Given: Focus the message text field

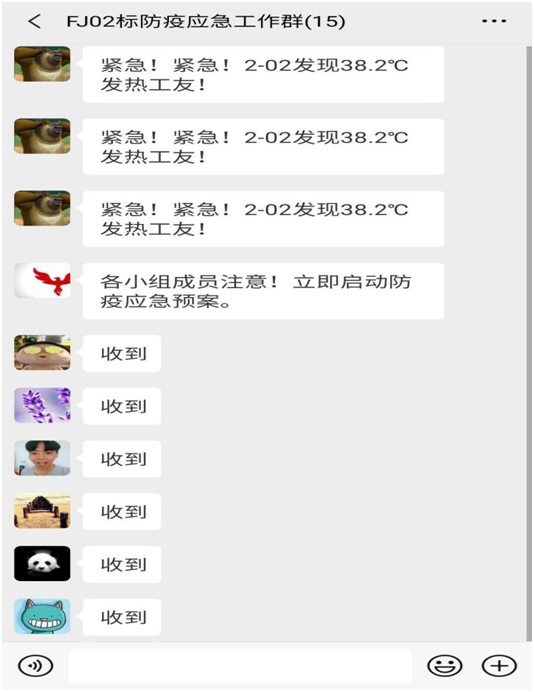Looking at the screenshot, I should tap(240, 666).
